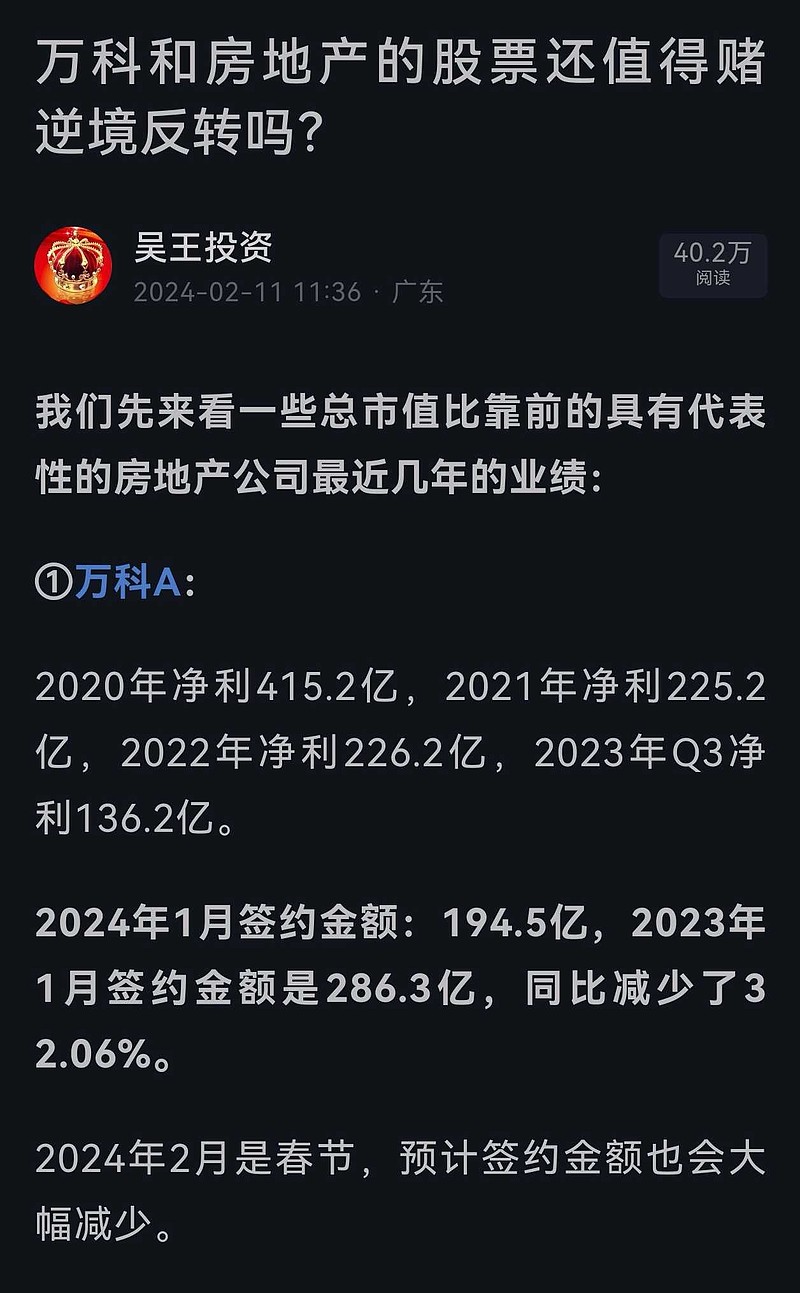Viewport: 800px width, 1293px height.
Task: Open the author name 吴王投资
Action: click(x=203, y=246)
